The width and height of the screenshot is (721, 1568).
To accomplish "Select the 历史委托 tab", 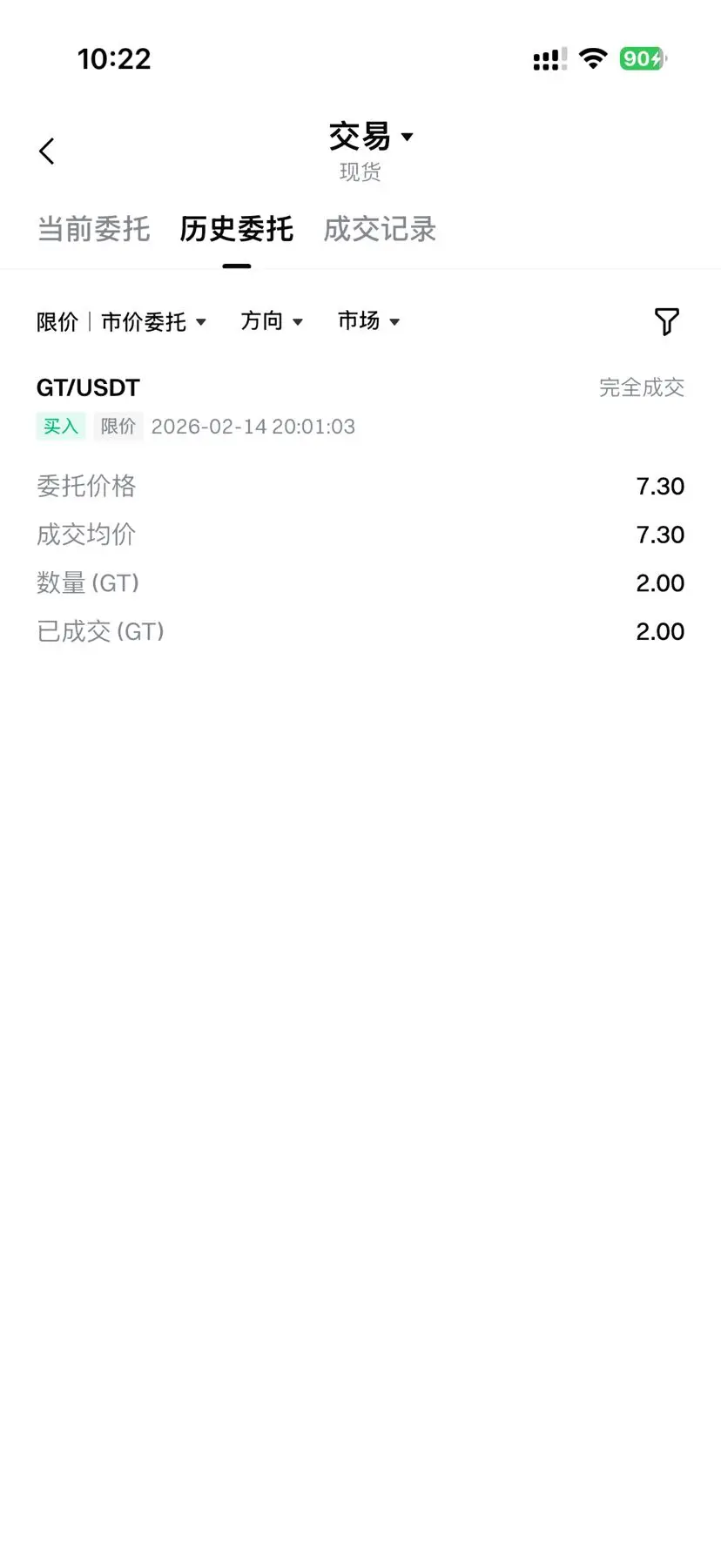I will [236, 230].
